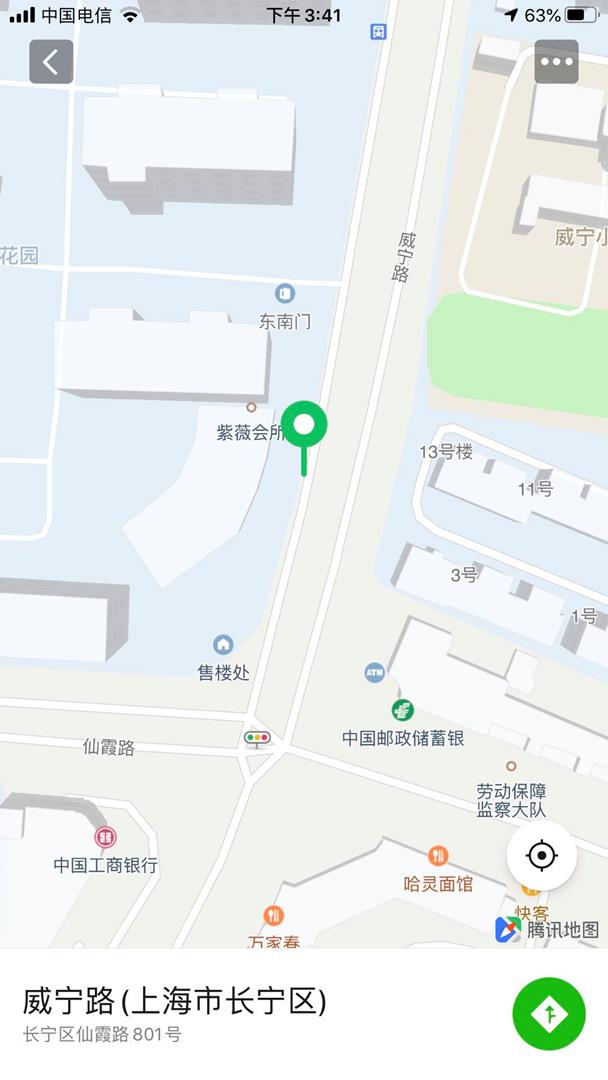Recenter map on my current location
This screenshot has width=608, height=1080.
point(541,856)
